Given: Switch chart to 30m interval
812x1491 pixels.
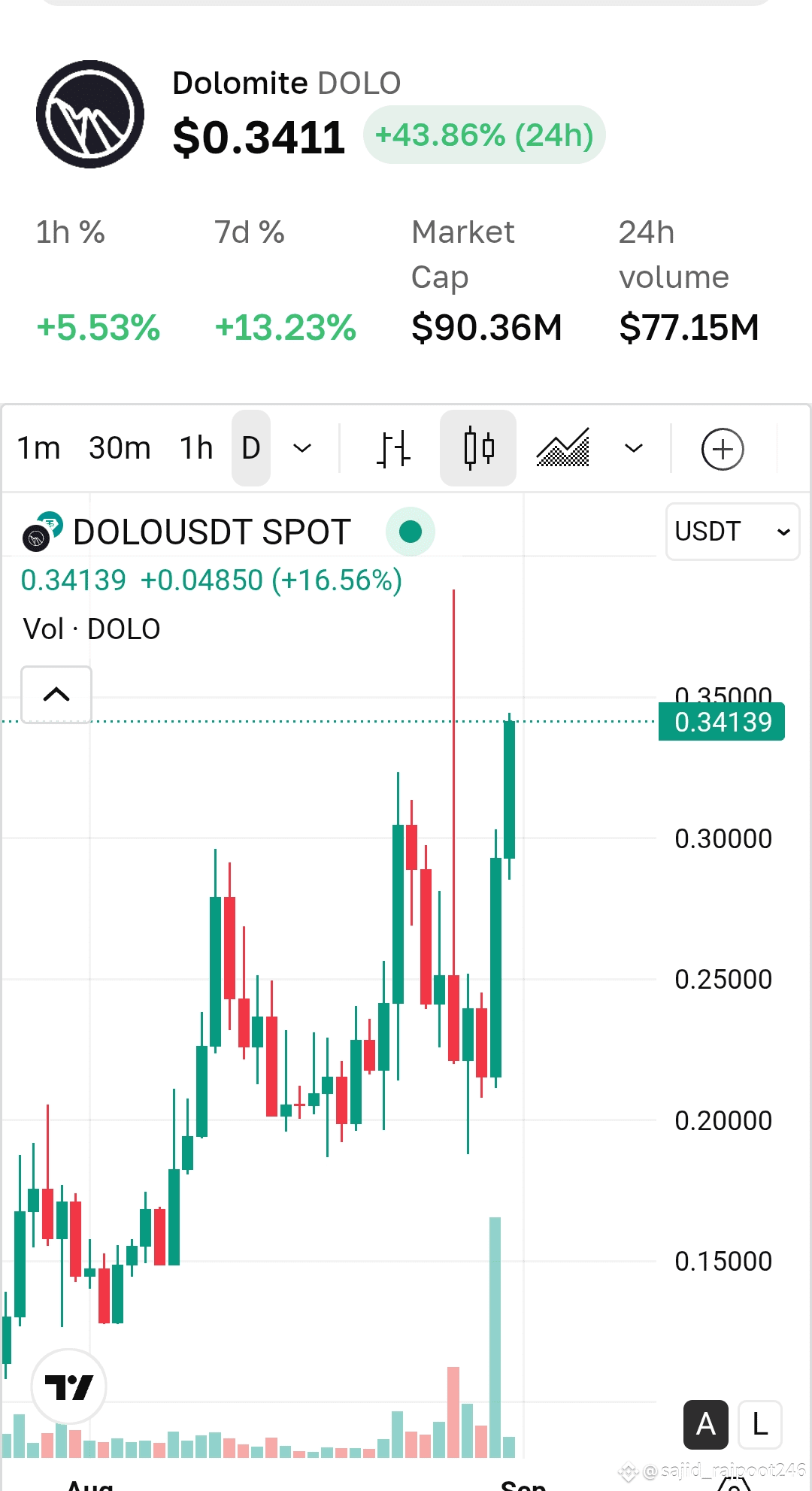Looking at the screenshot, I should coord(120,448).
